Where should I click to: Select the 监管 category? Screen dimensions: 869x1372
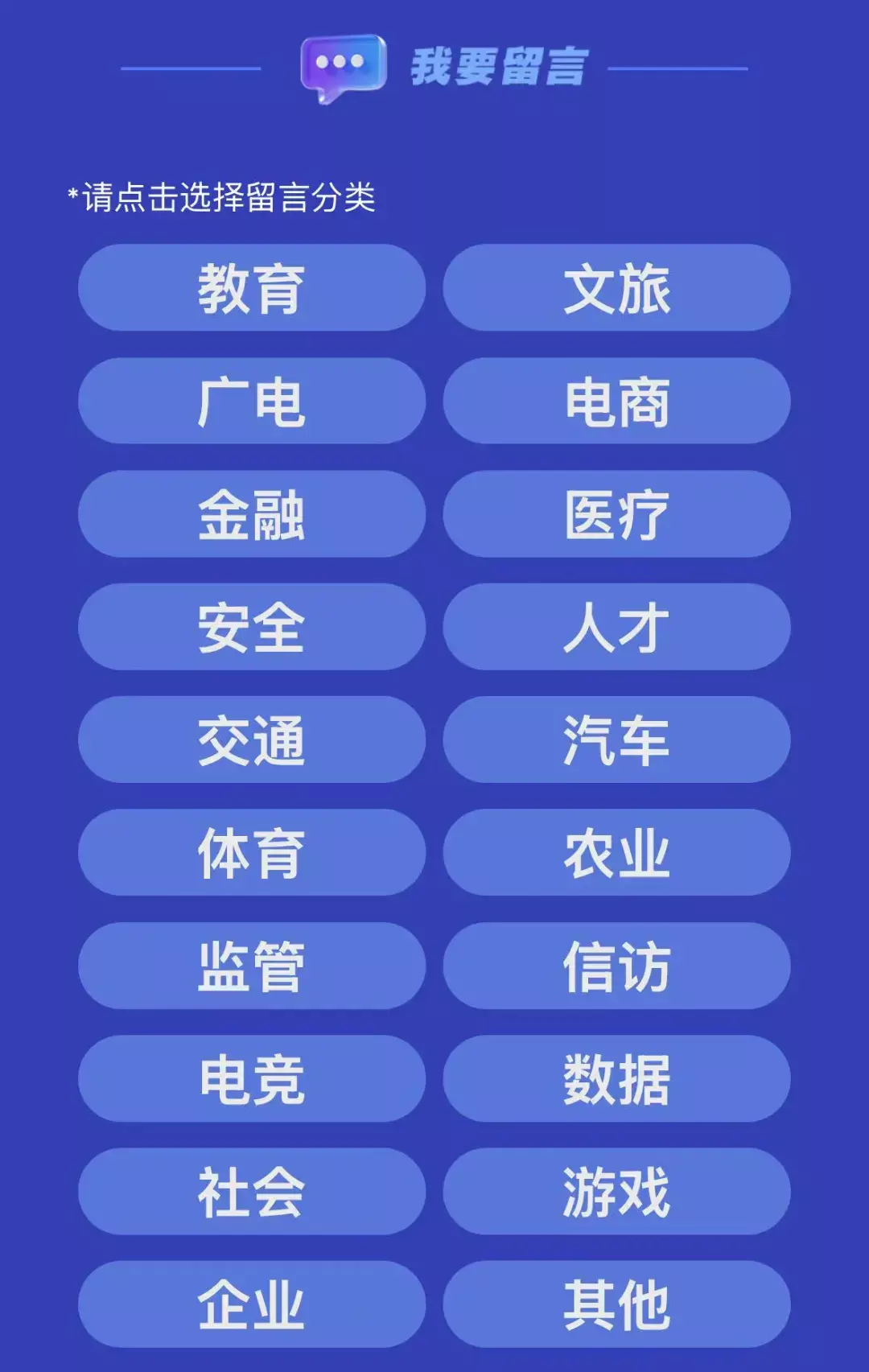tap(252, 966)
